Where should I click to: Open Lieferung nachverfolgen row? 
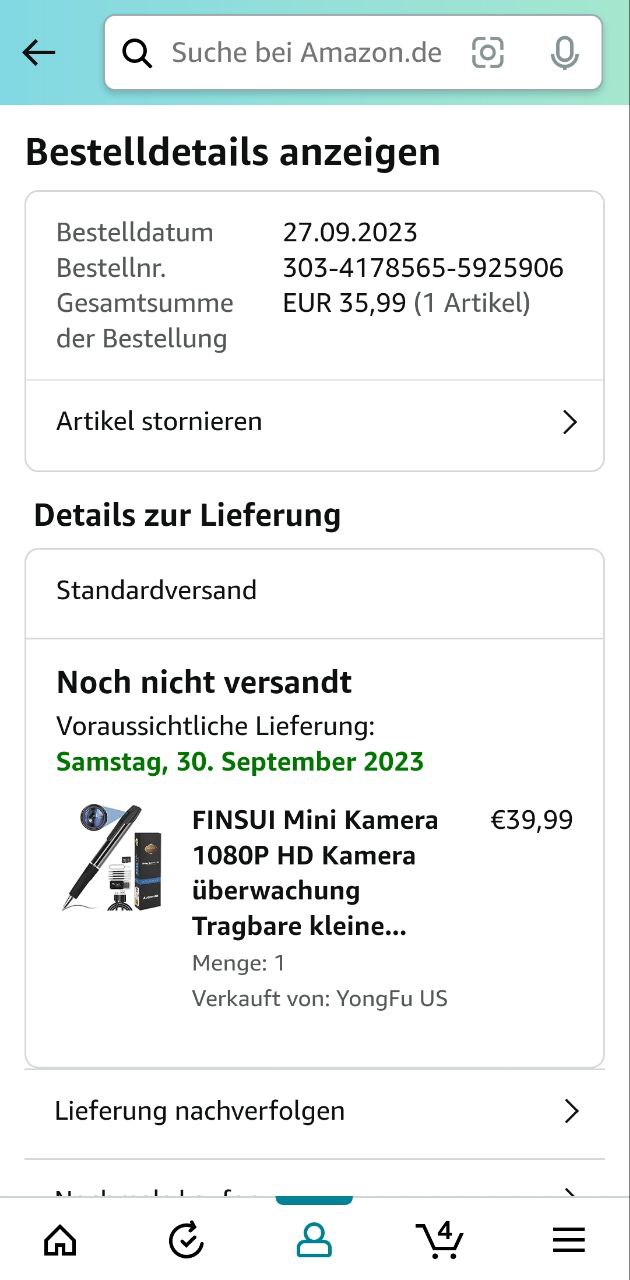coord(315,1111)
